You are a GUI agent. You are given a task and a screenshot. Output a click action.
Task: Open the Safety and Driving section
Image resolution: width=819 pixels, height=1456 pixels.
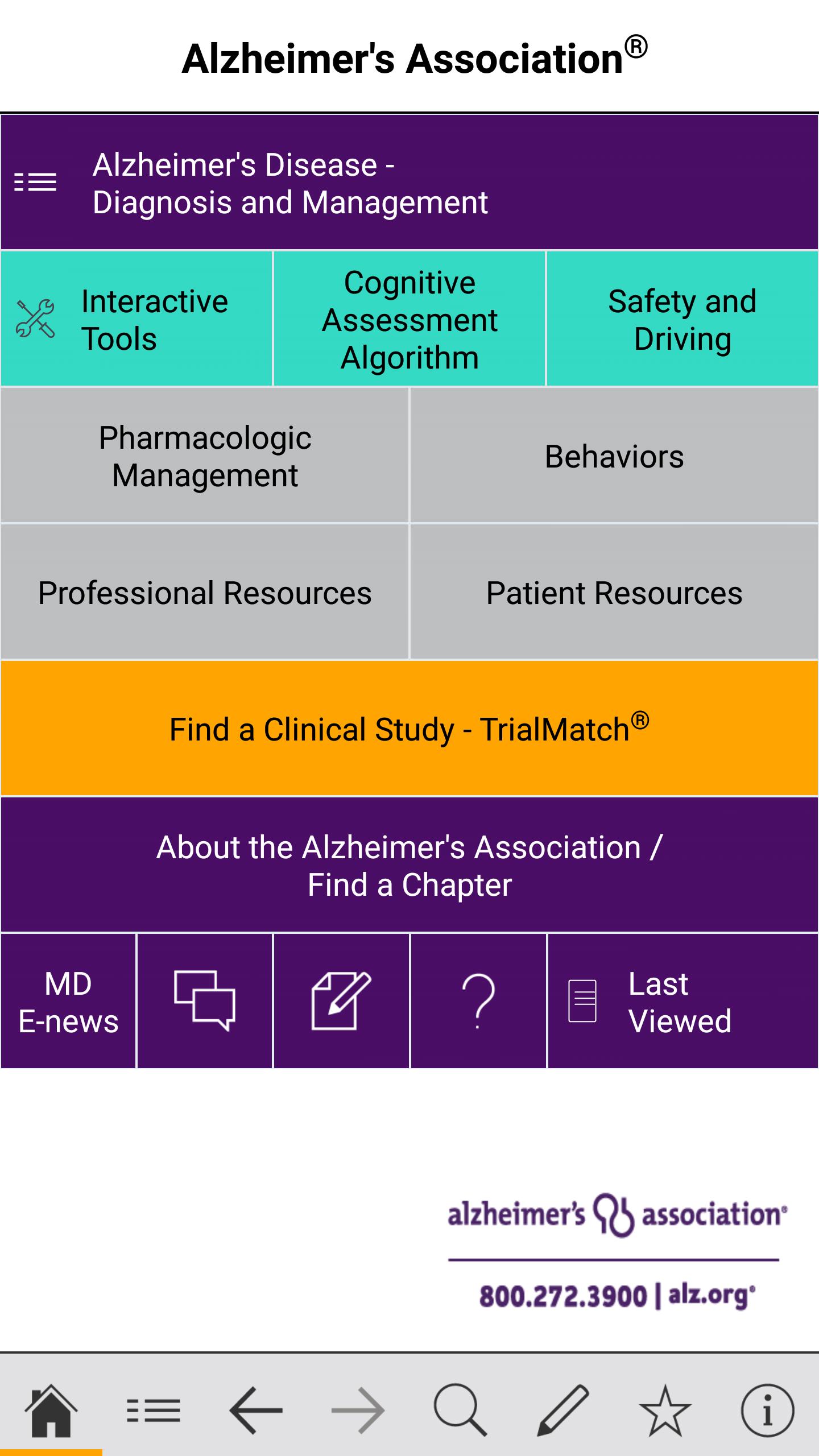(682, 317)
